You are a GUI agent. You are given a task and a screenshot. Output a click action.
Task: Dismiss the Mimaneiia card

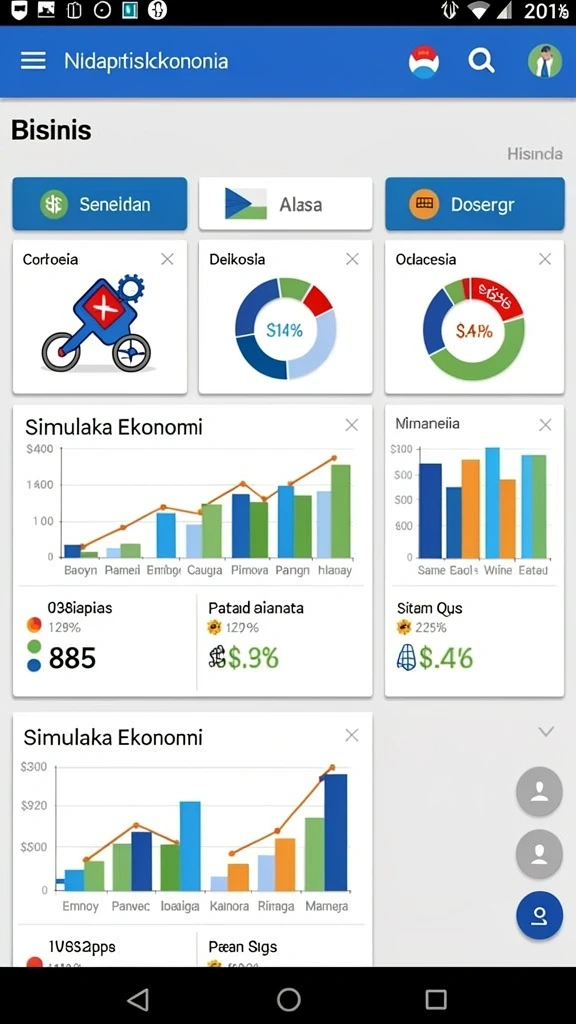pyautogui.click(x=545, y=425)
